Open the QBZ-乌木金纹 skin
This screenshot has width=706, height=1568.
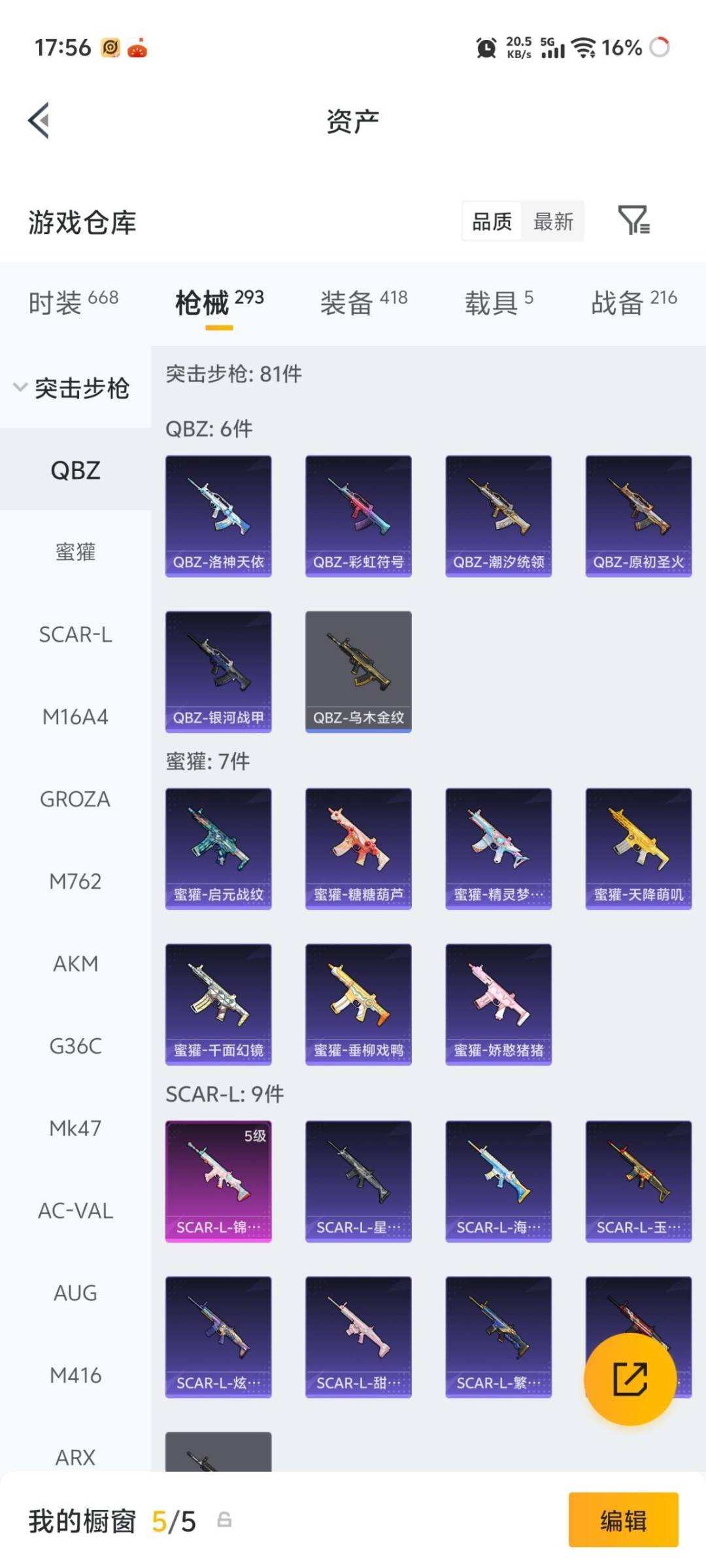358,672
